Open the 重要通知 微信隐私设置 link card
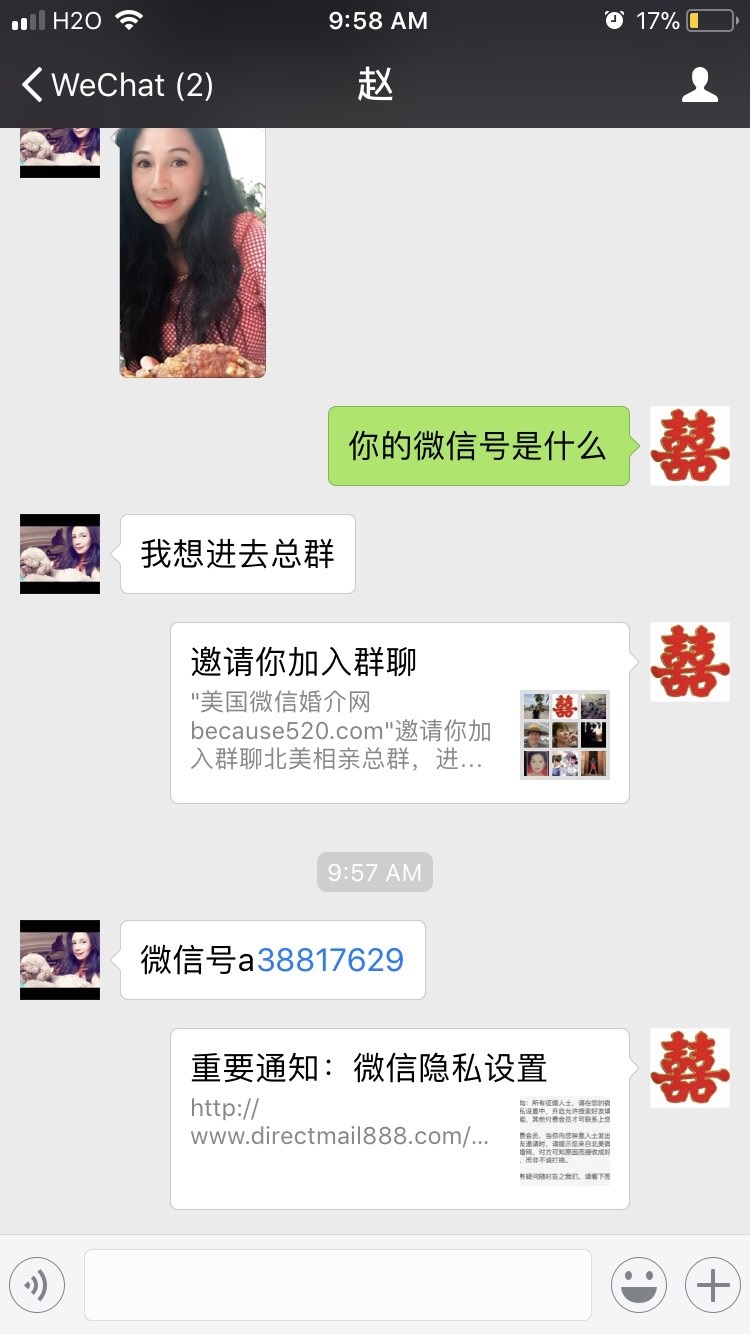This screenshot has height=1334, width=750. click(399, 1118)
